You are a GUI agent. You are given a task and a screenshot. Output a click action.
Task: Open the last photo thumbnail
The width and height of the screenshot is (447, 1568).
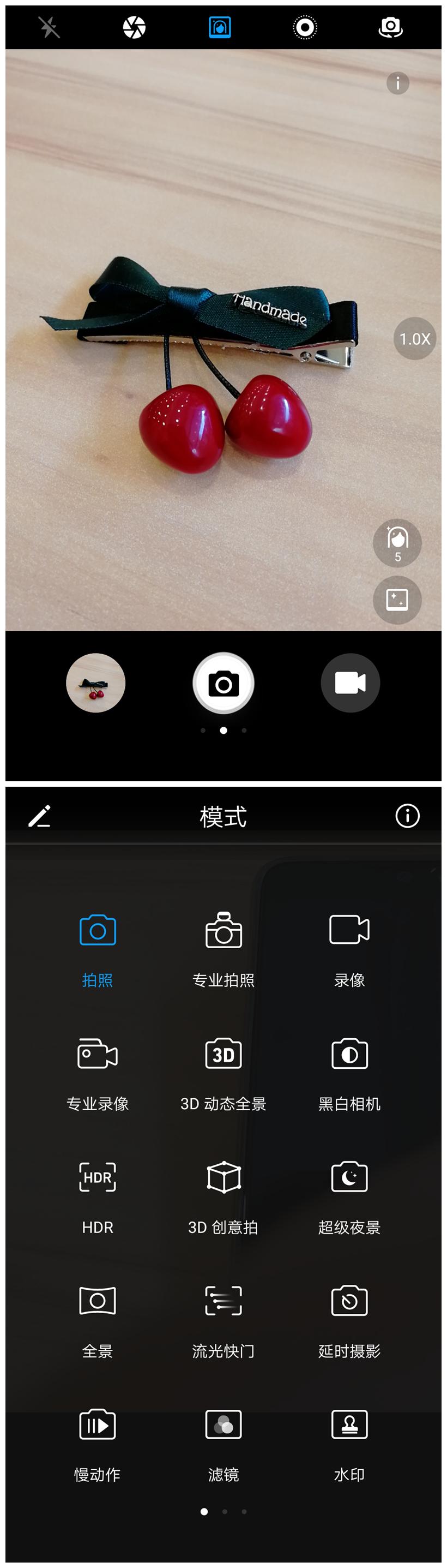point(95,683)
